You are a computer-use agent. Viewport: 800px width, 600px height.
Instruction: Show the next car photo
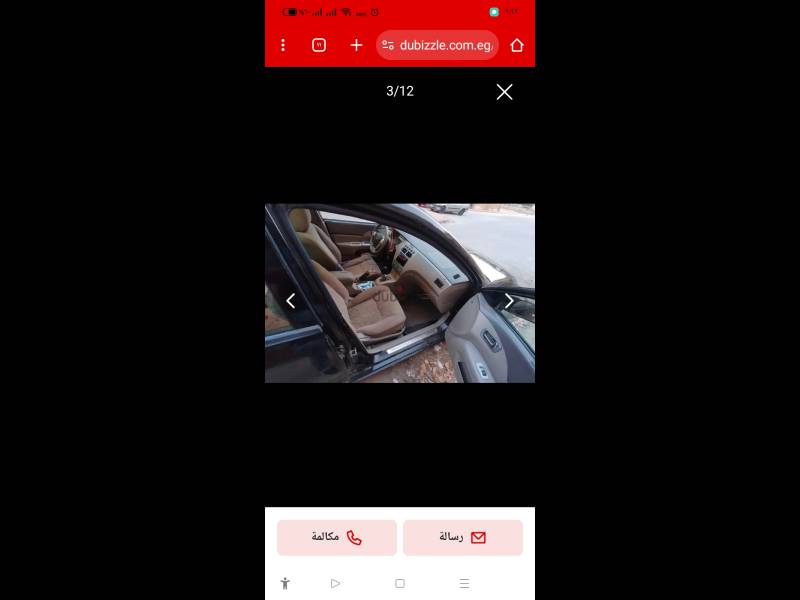509,300
